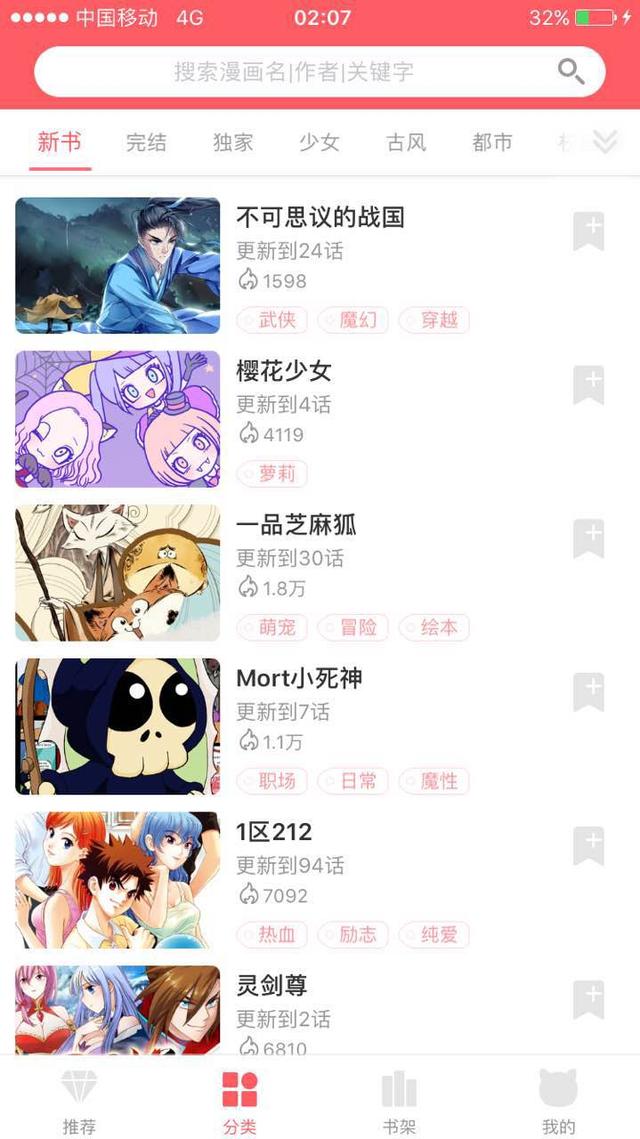Open the 古风 category tab
This screenshot has height=1139, width=640.
coord(406,142)
